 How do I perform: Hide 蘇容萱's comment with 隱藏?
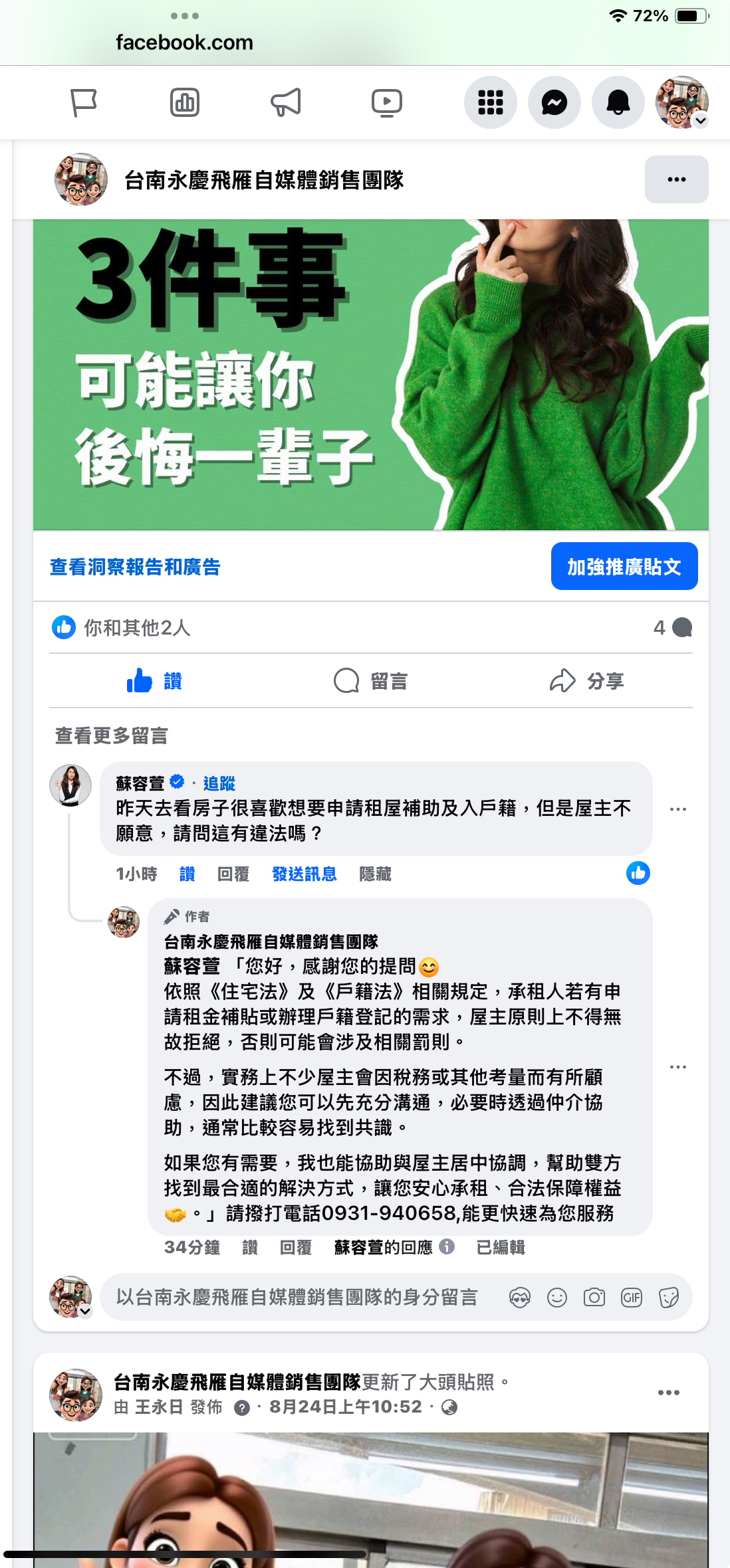pyautogui.click(x=375, y=874)
